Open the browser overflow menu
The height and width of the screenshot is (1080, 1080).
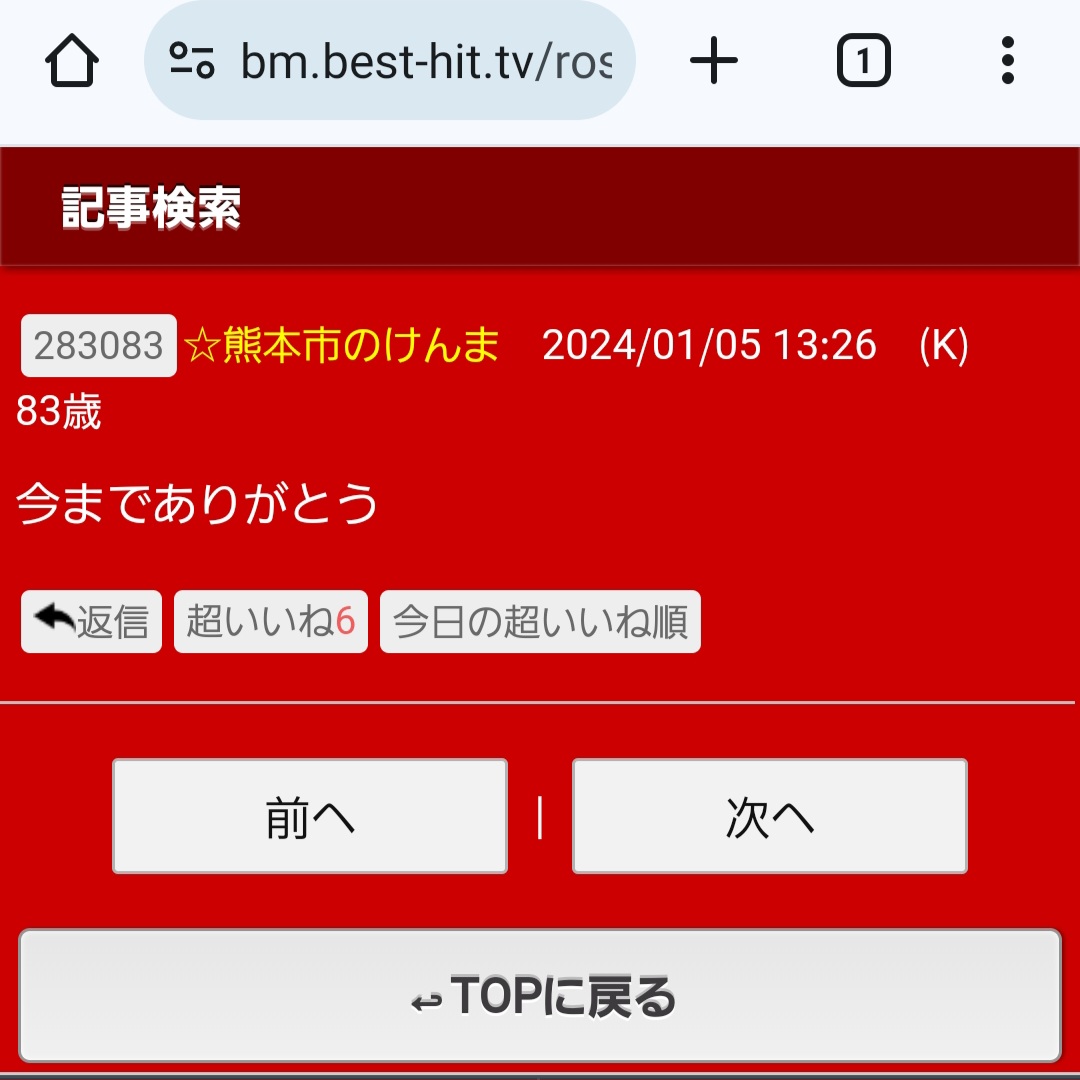(x=1007, y=62)
